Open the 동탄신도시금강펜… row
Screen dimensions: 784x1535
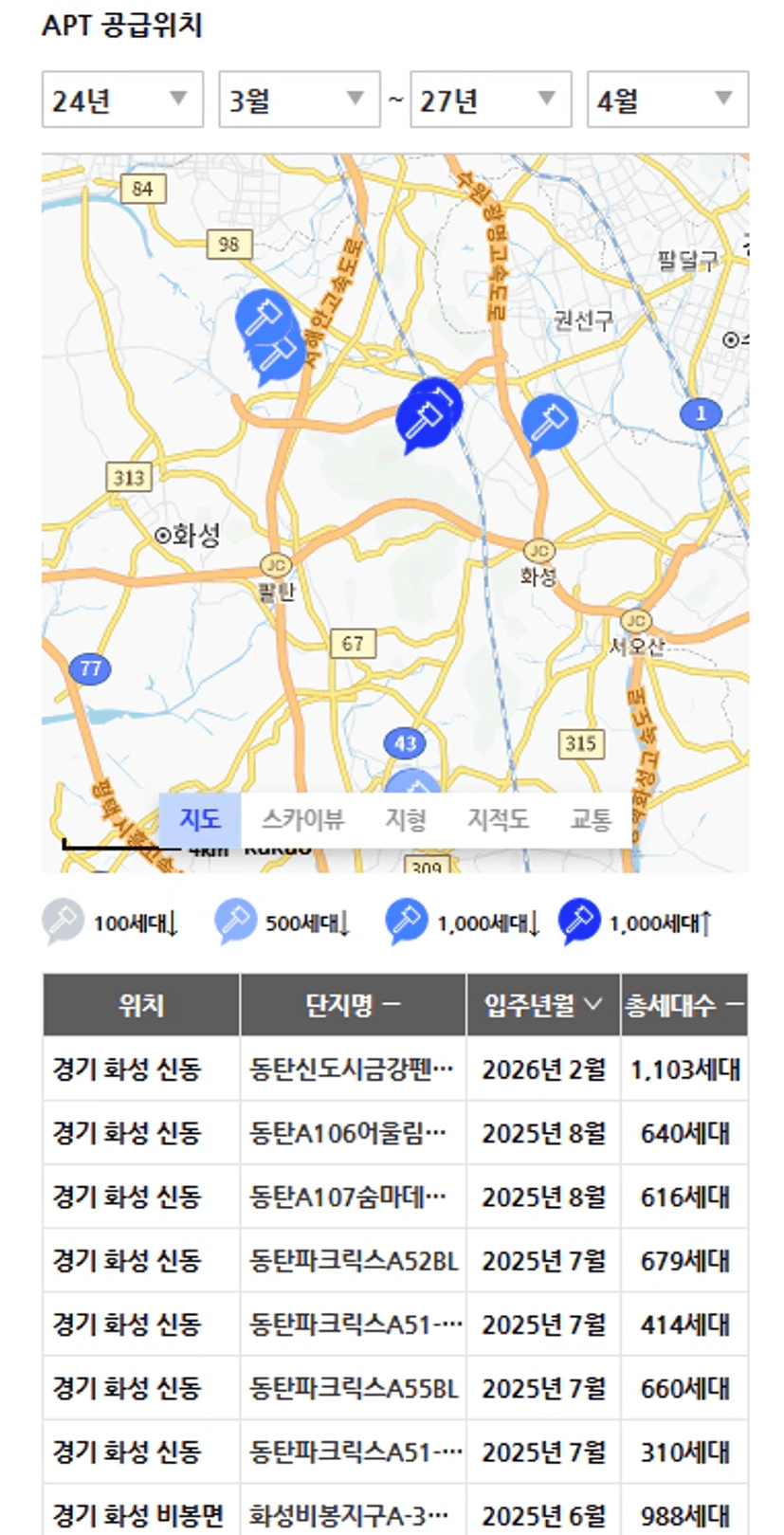[x=352, y=1069]
